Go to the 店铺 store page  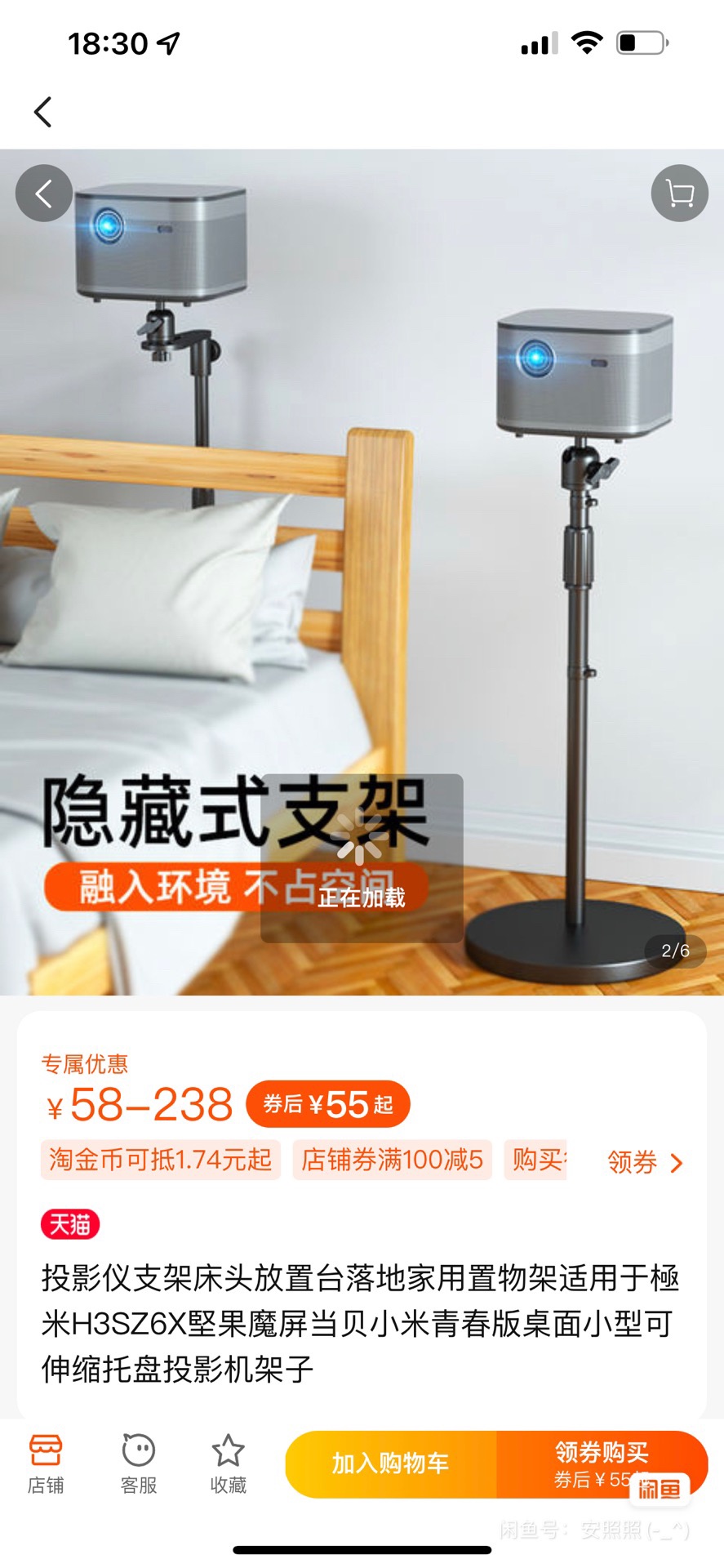coord(46,1464)
